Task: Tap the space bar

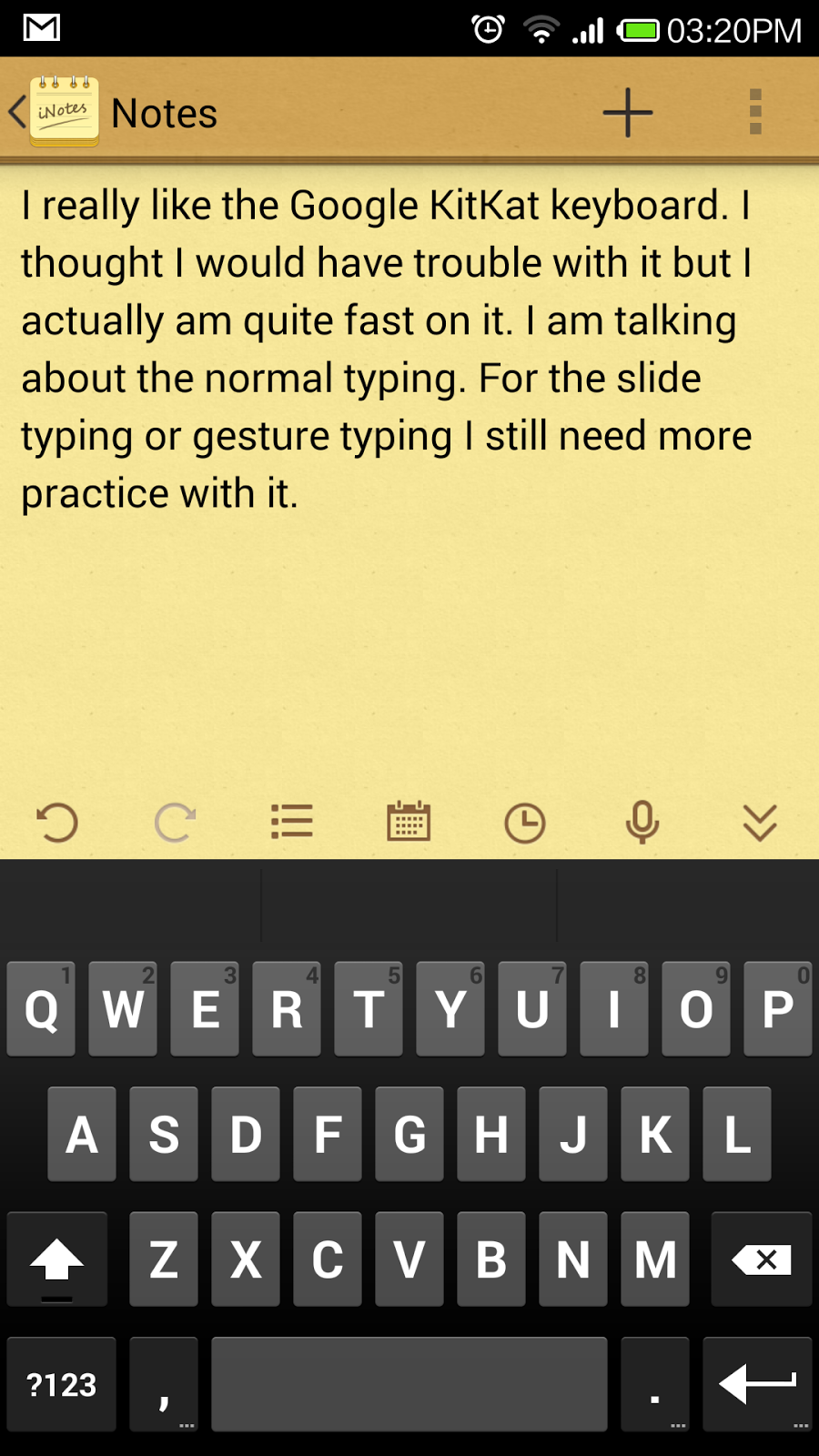Action: tap(409, 1384)
